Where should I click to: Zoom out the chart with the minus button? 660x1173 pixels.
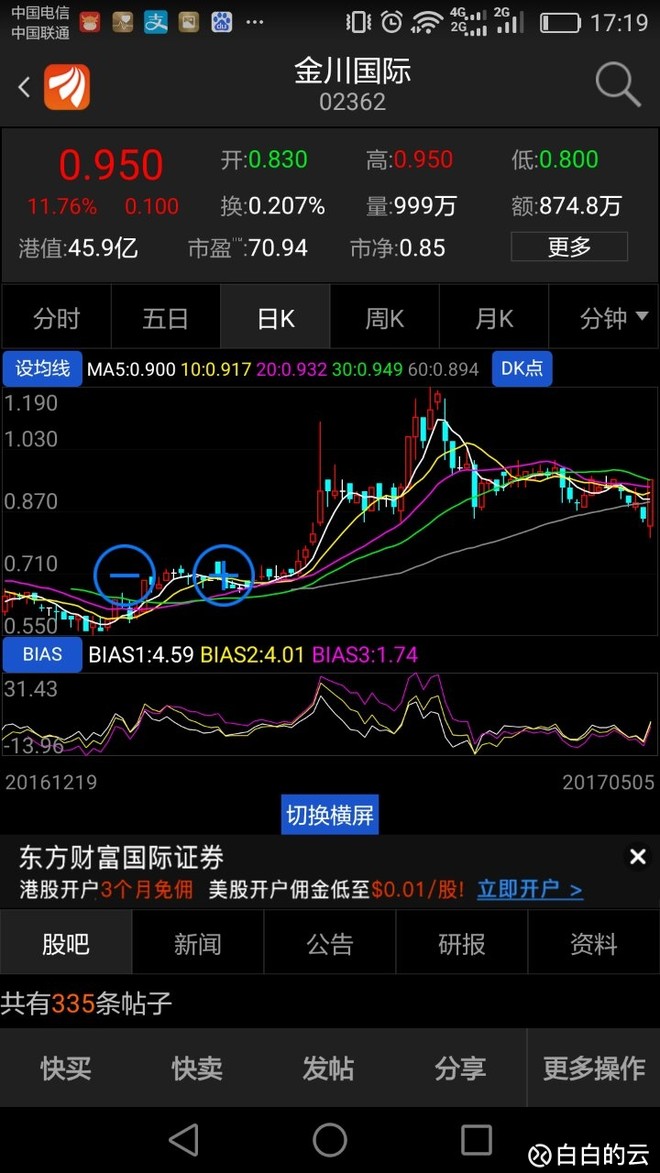[x=125, y=575]
